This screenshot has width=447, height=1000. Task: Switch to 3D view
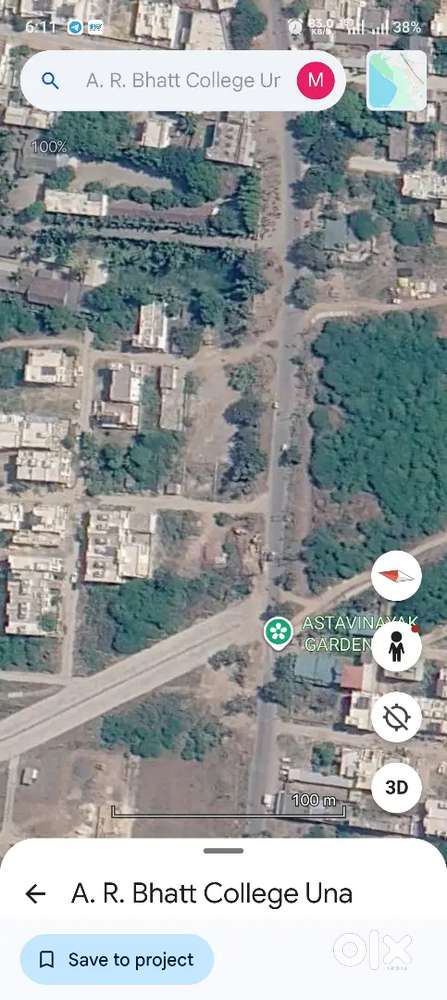pyautogui.click(x=397, y=788)
